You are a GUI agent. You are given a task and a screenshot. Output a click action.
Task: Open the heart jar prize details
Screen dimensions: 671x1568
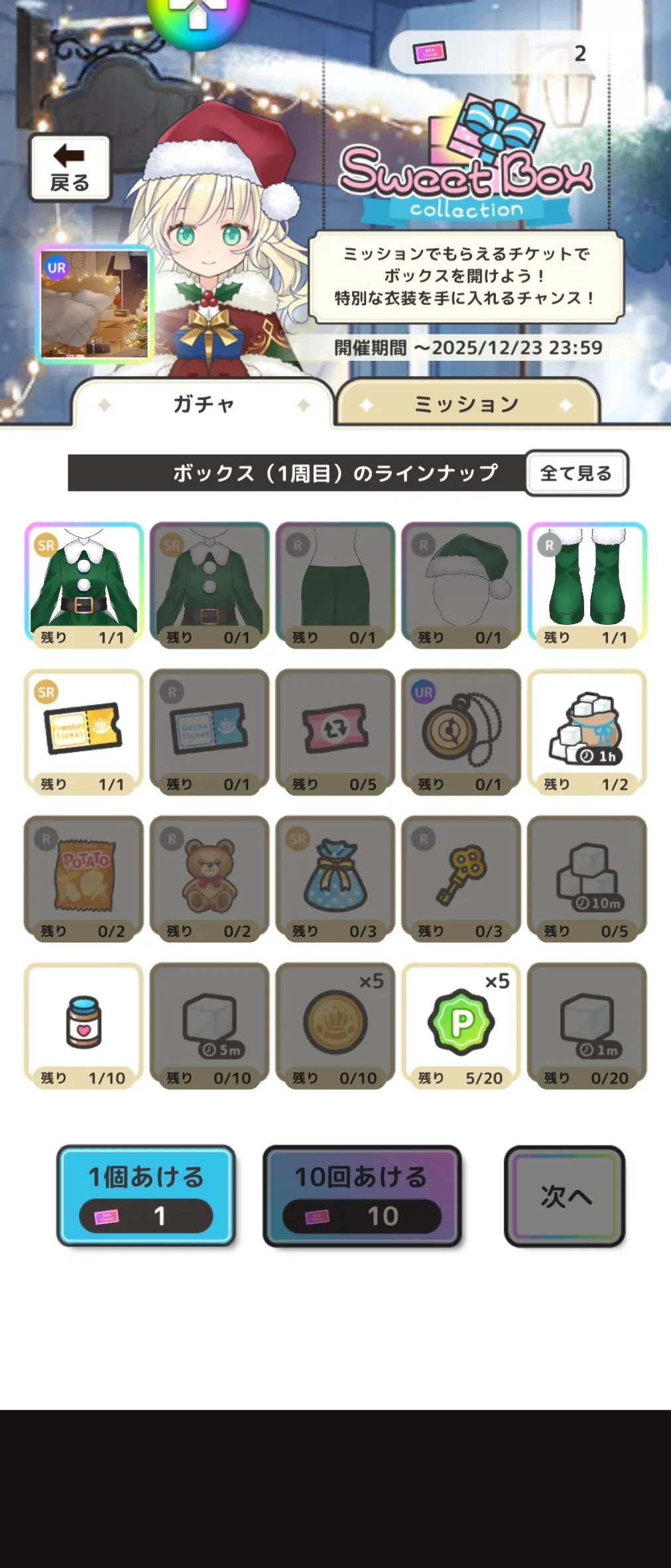84,1025
